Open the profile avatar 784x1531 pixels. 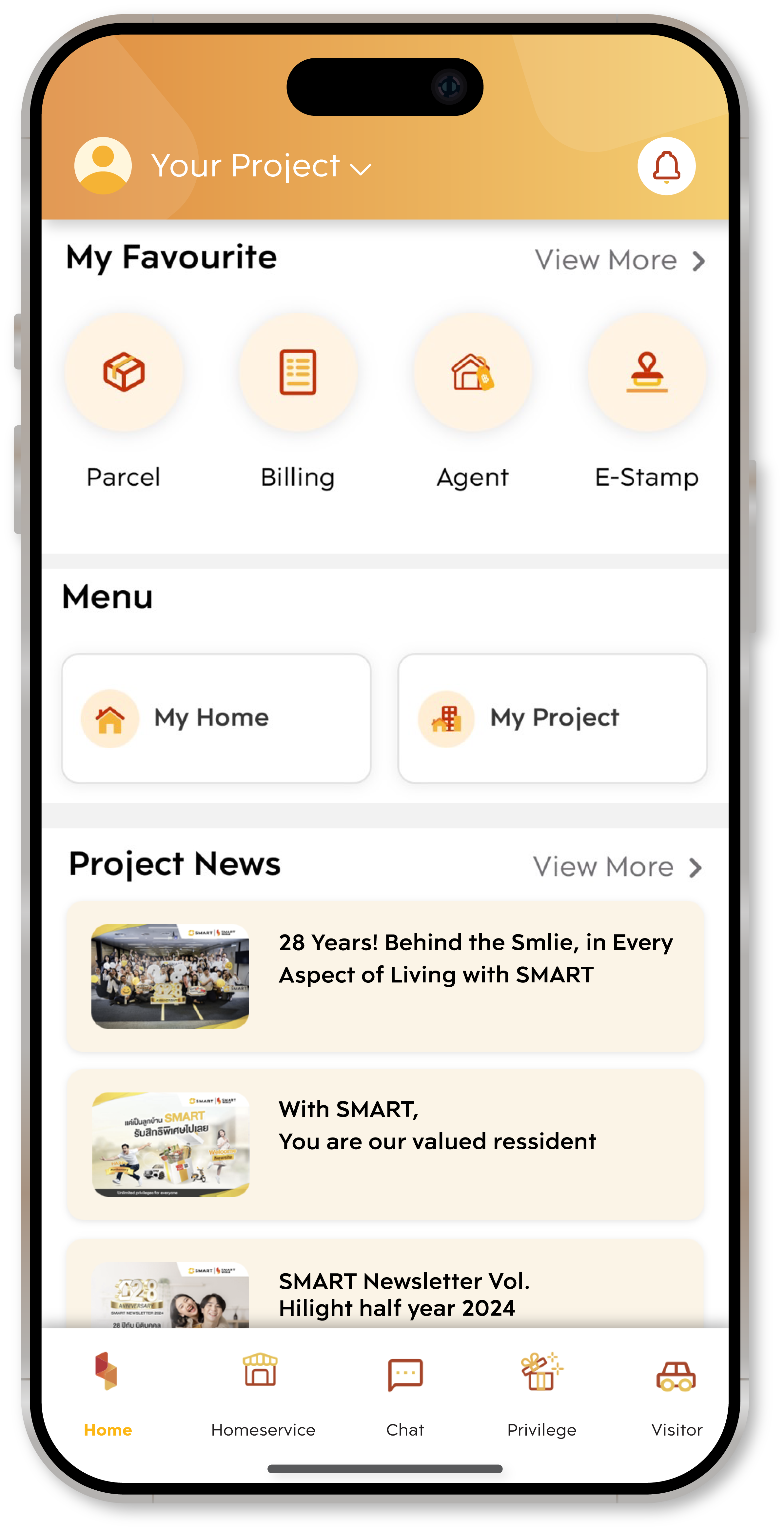103,167
